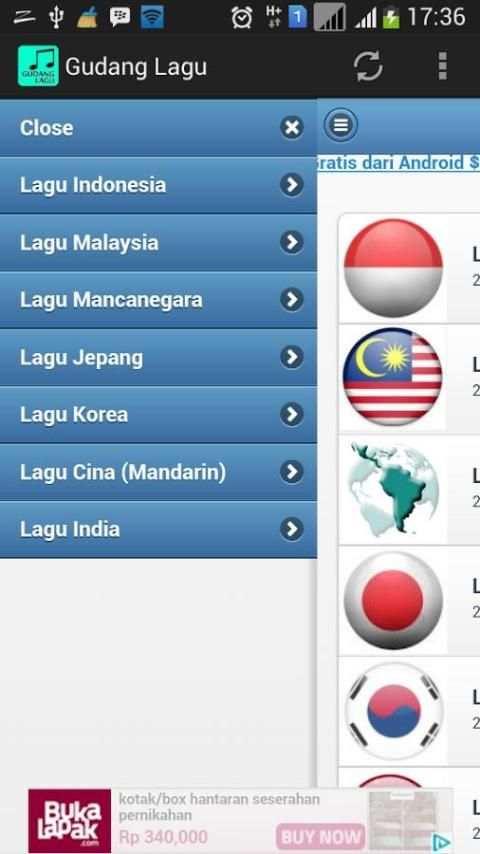The height and width of the screenshot is (854, 480).
Task: Open Lagu Jepang songs
Action: coord(158,357)
